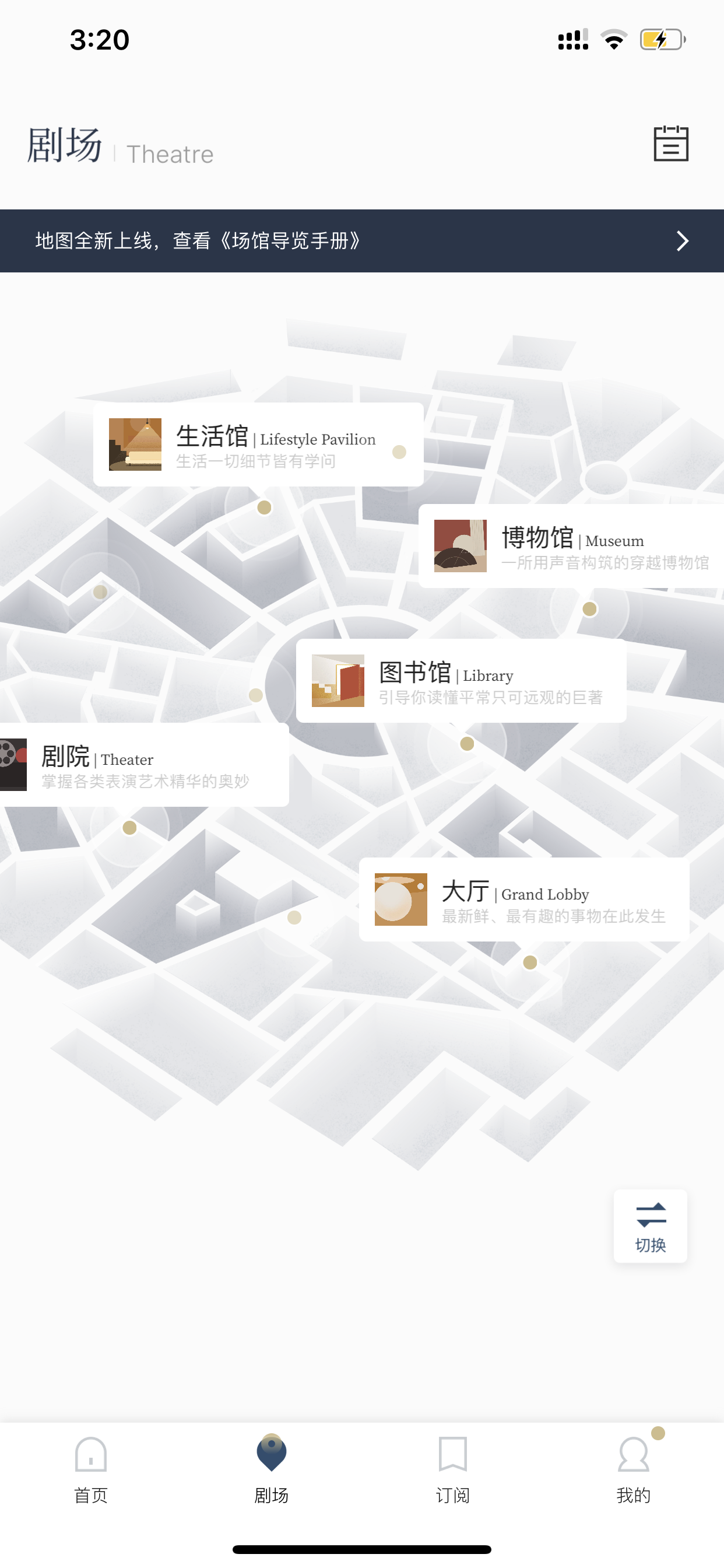This screenshot has width=724, height=1568.
Task: Switch to the 订阅 subscriptions tab
Action: coord(453,1469)
